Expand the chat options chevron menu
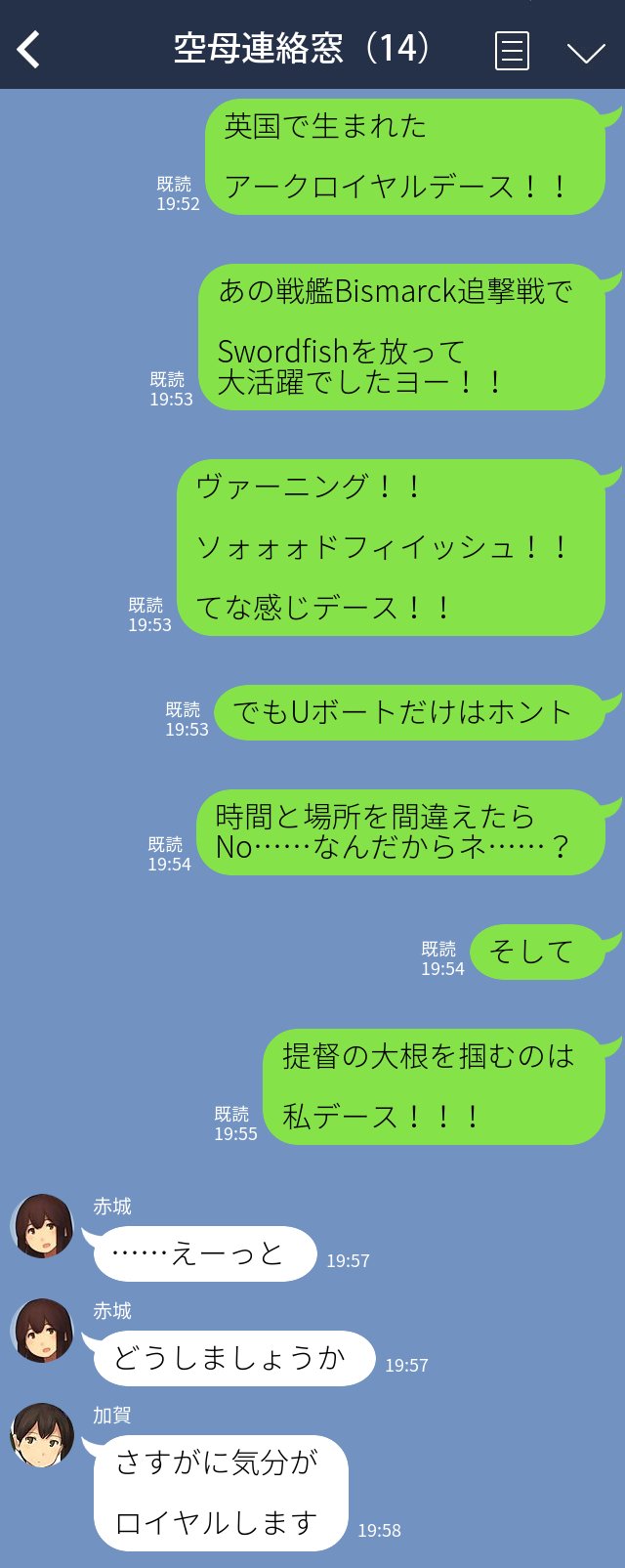625x1568 pixels. pyautogui.click(x=586, y=52)
